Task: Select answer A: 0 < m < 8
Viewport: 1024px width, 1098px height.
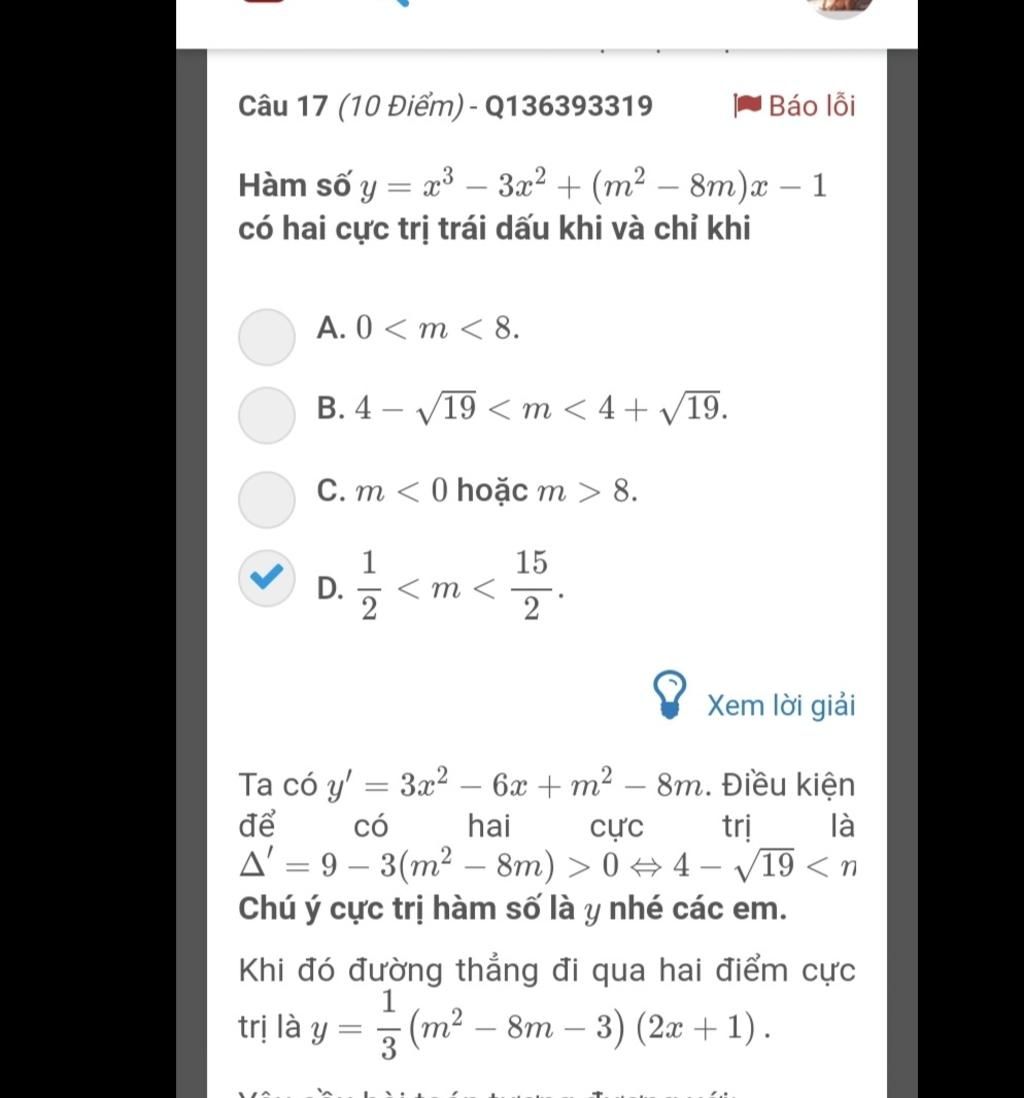Action: click(x=267, y=336)
